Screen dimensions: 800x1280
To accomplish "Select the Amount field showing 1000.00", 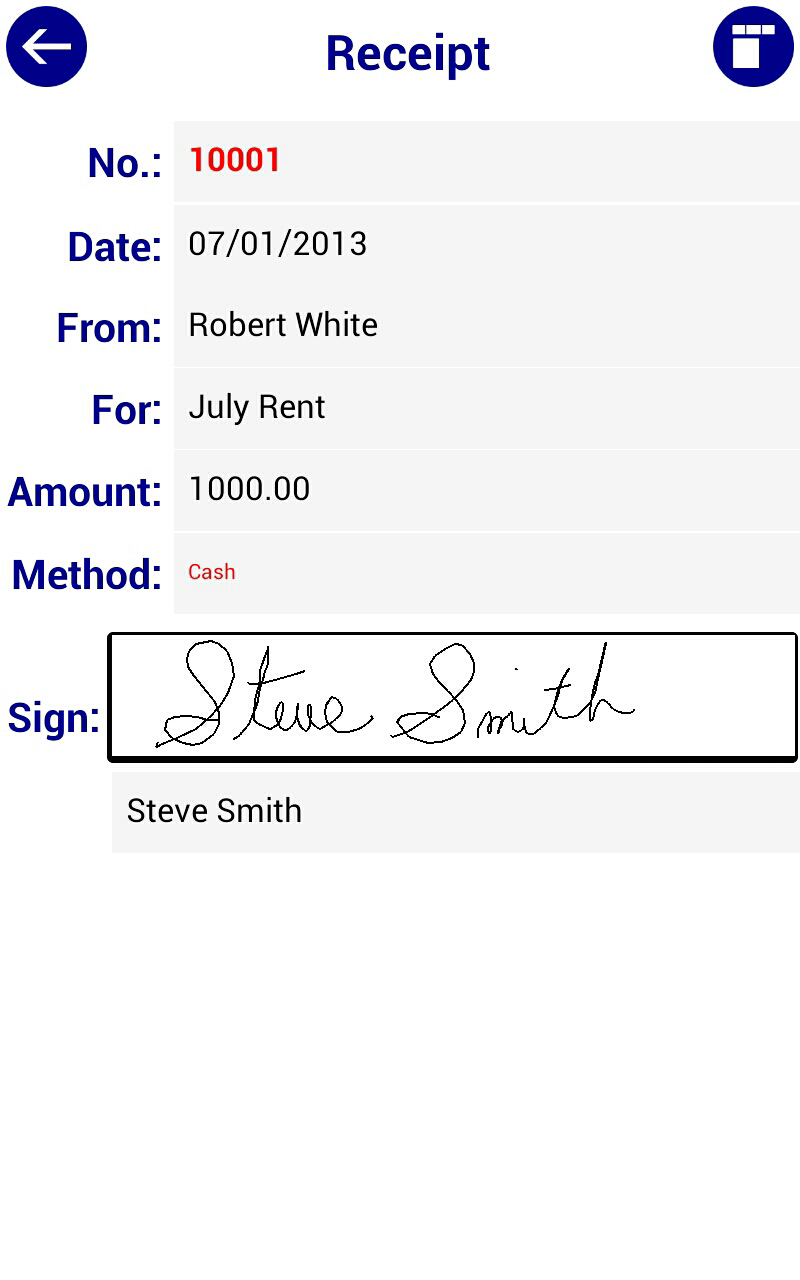I will (400, 489).
